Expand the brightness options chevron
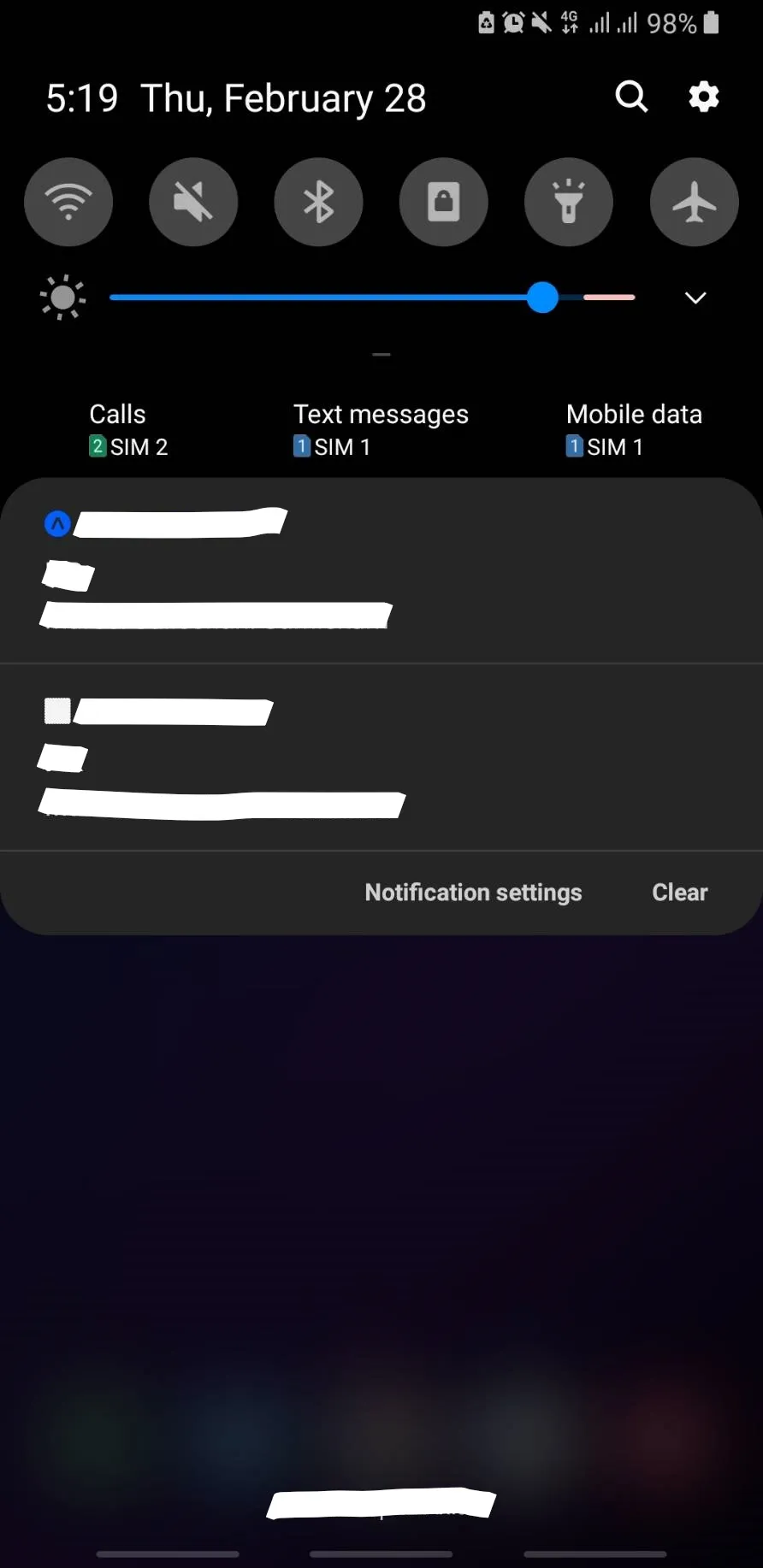763x1568 pixels. coord(695,298)
